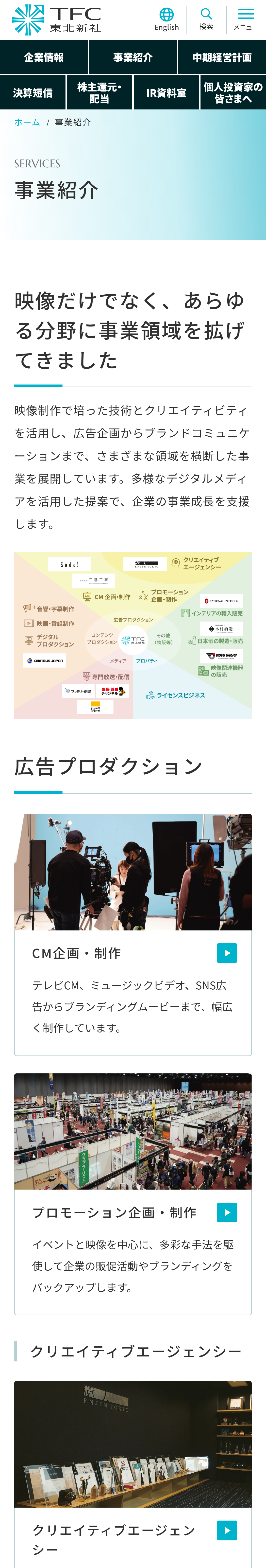Select 事業紹介 in top navigation

tap(133, 57)
